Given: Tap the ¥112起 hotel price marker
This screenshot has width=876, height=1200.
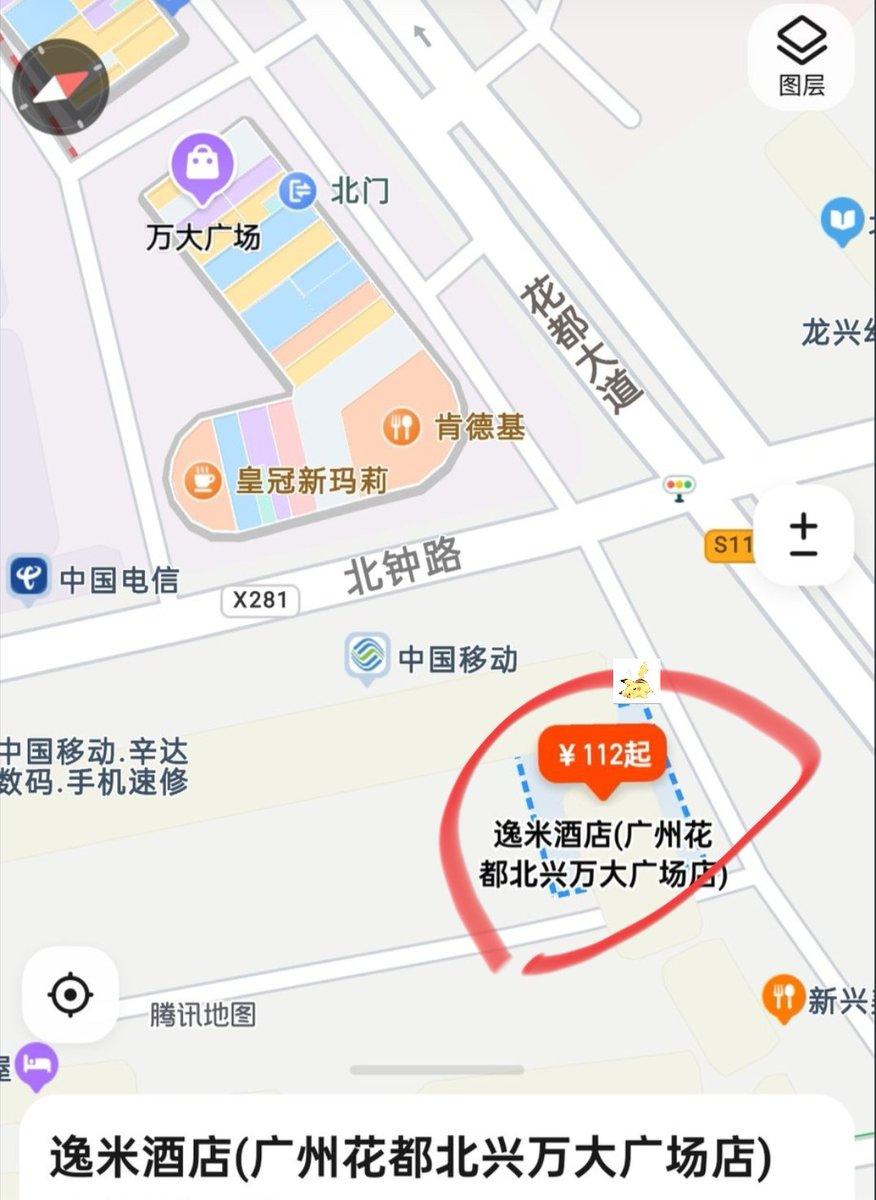Looking at the screenshot, I should pyautogui.click(x=603, y=756).
